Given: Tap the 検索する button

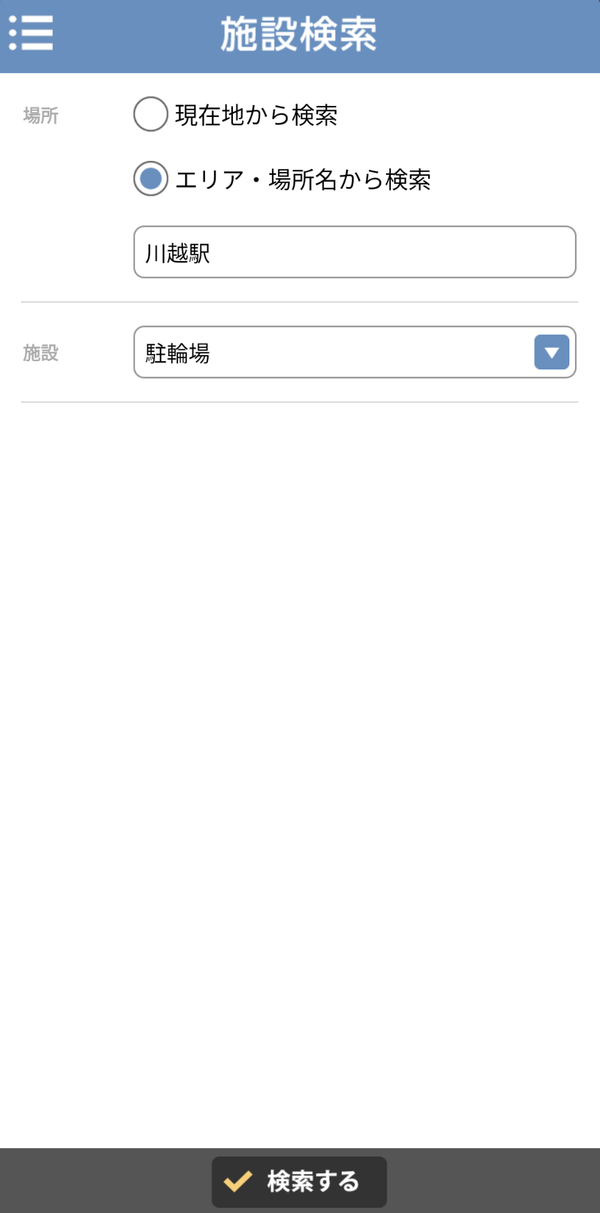Looking at the screenshot, I should pyautogui.click(x=299, y=1182).
